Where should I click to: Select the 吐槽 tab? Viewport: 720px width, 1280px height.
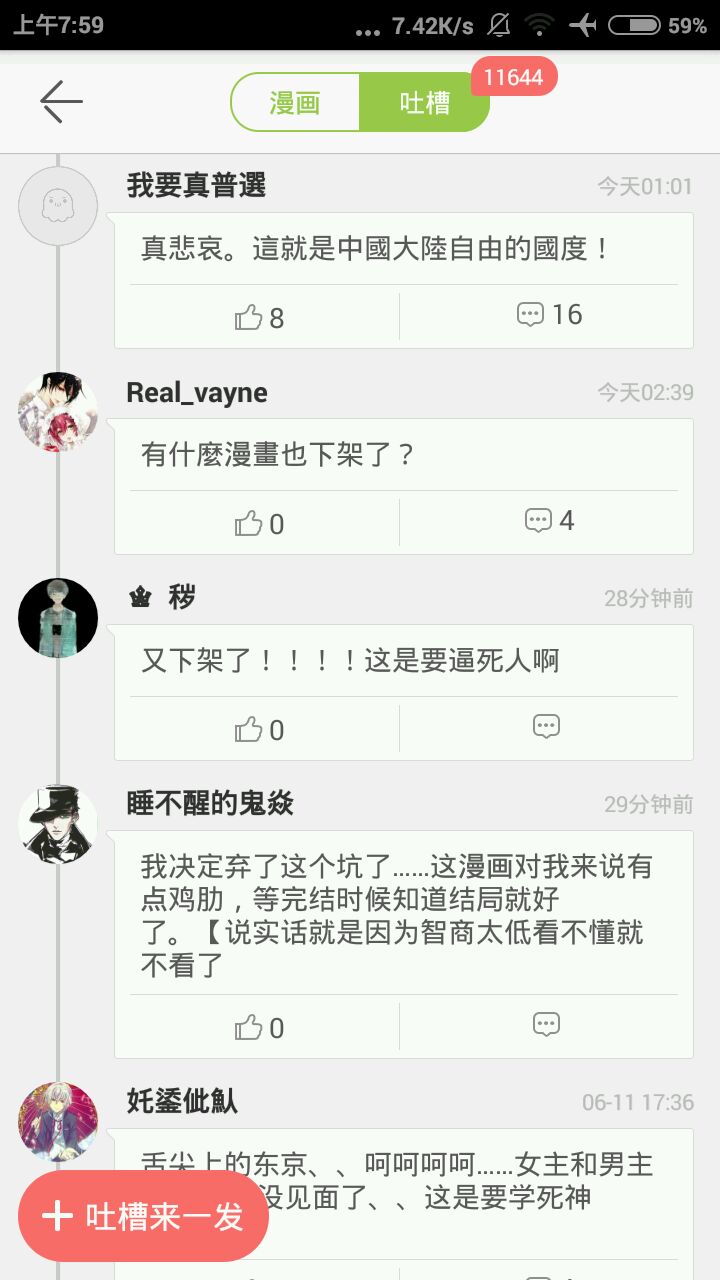point(425,102)
